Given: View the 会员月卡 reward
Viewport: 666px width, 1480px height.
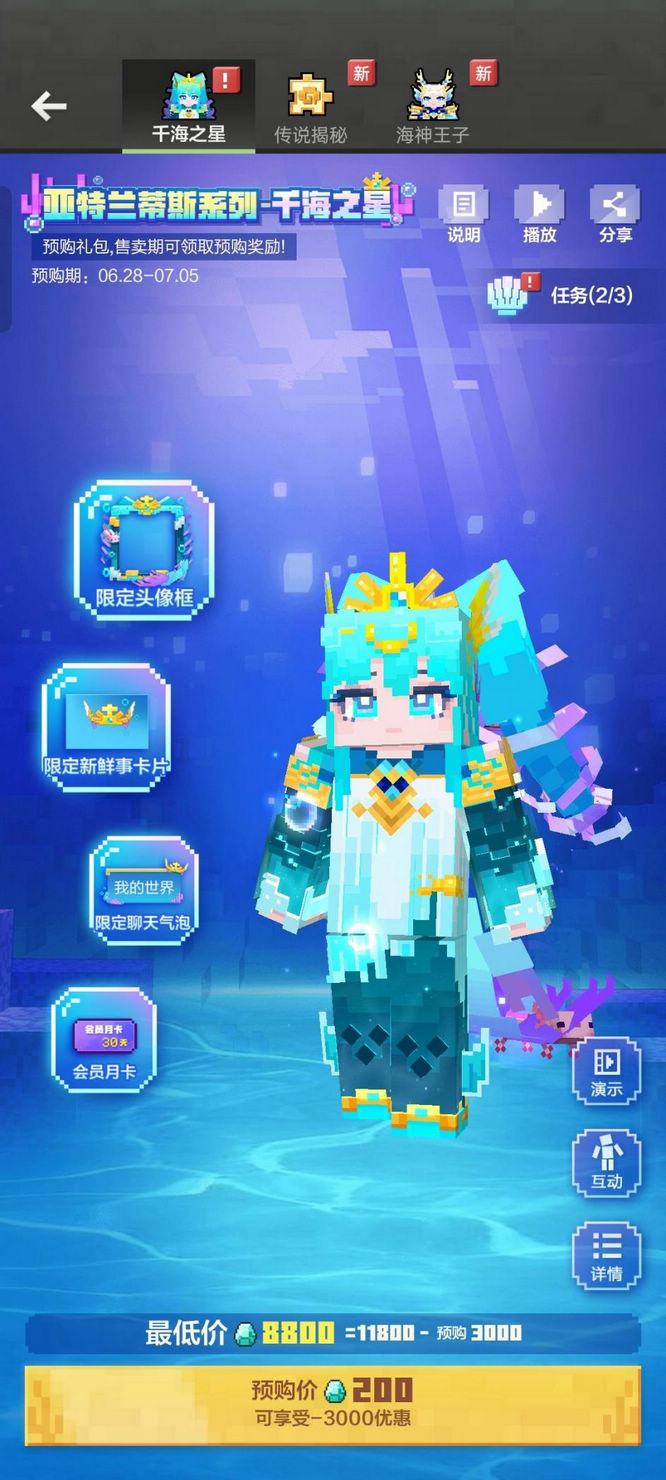Looking at the screenshot, I should [x=104, y=1038].
